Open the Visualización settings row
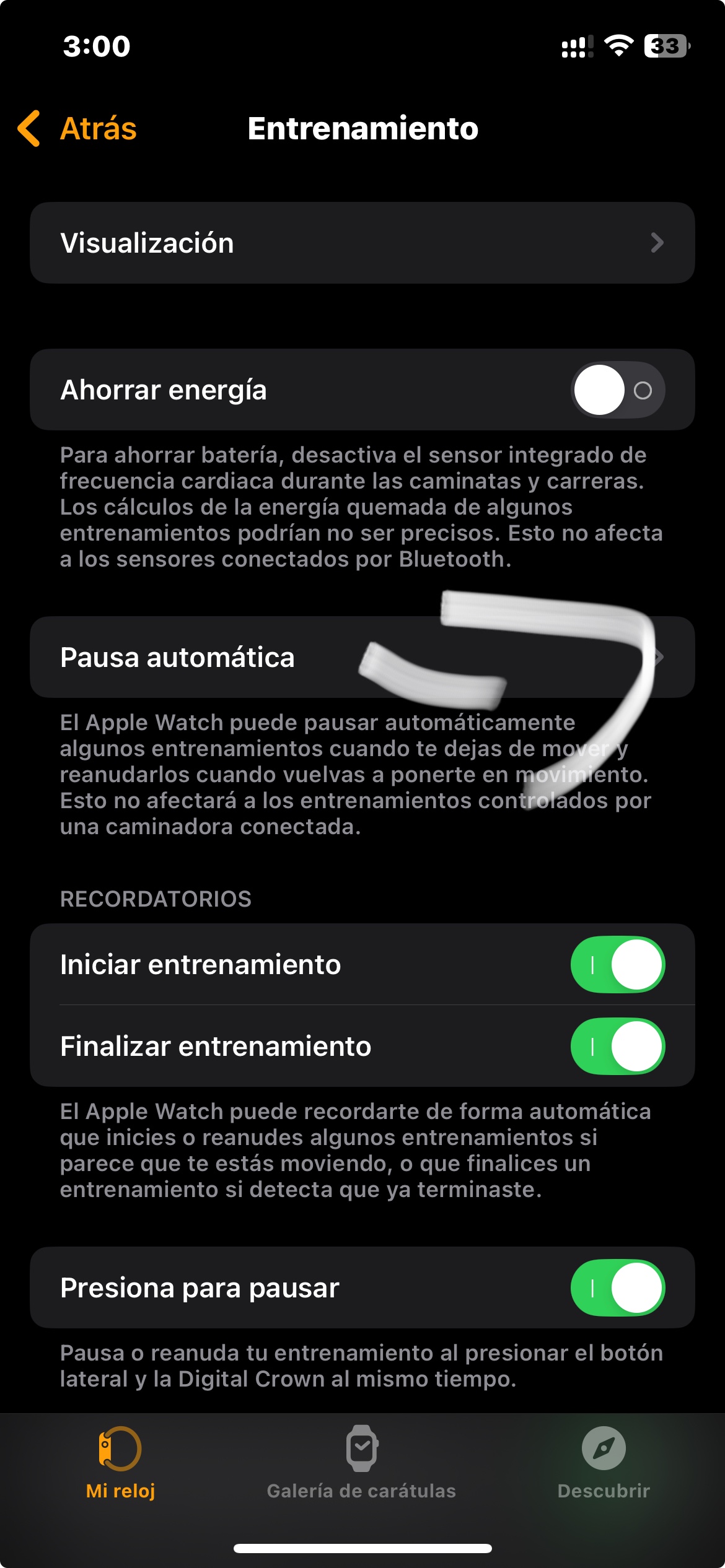The height and width of the screenshot is (1568, 725). [362, 243]
